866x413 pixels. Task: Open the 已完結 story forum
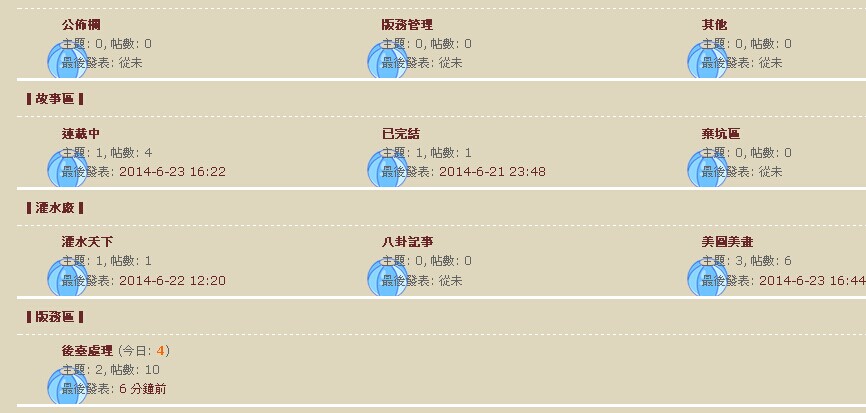pos(401,134)
